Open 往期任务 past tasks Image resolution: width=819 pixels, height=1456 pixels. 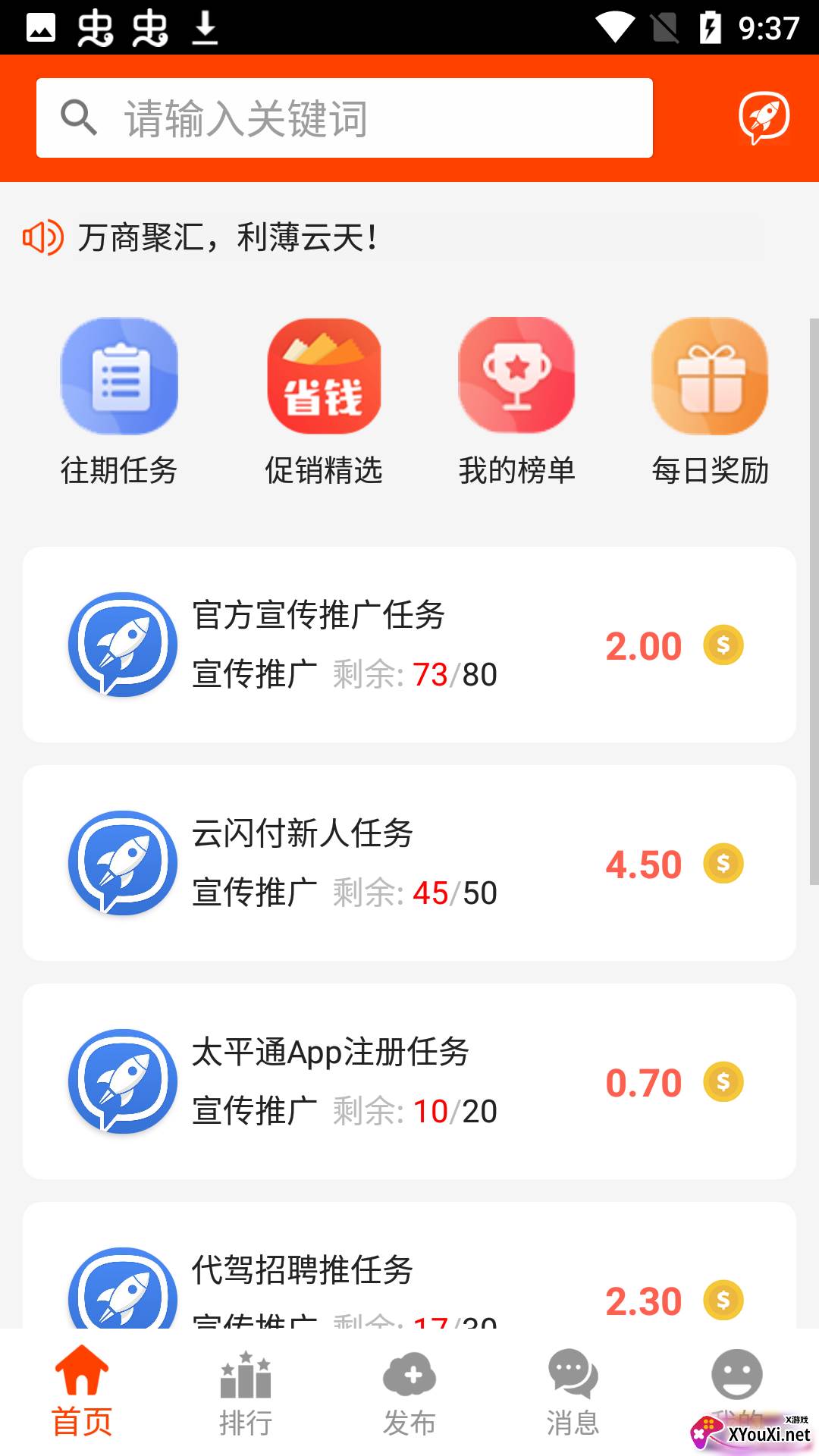click(x=119, y=402)
